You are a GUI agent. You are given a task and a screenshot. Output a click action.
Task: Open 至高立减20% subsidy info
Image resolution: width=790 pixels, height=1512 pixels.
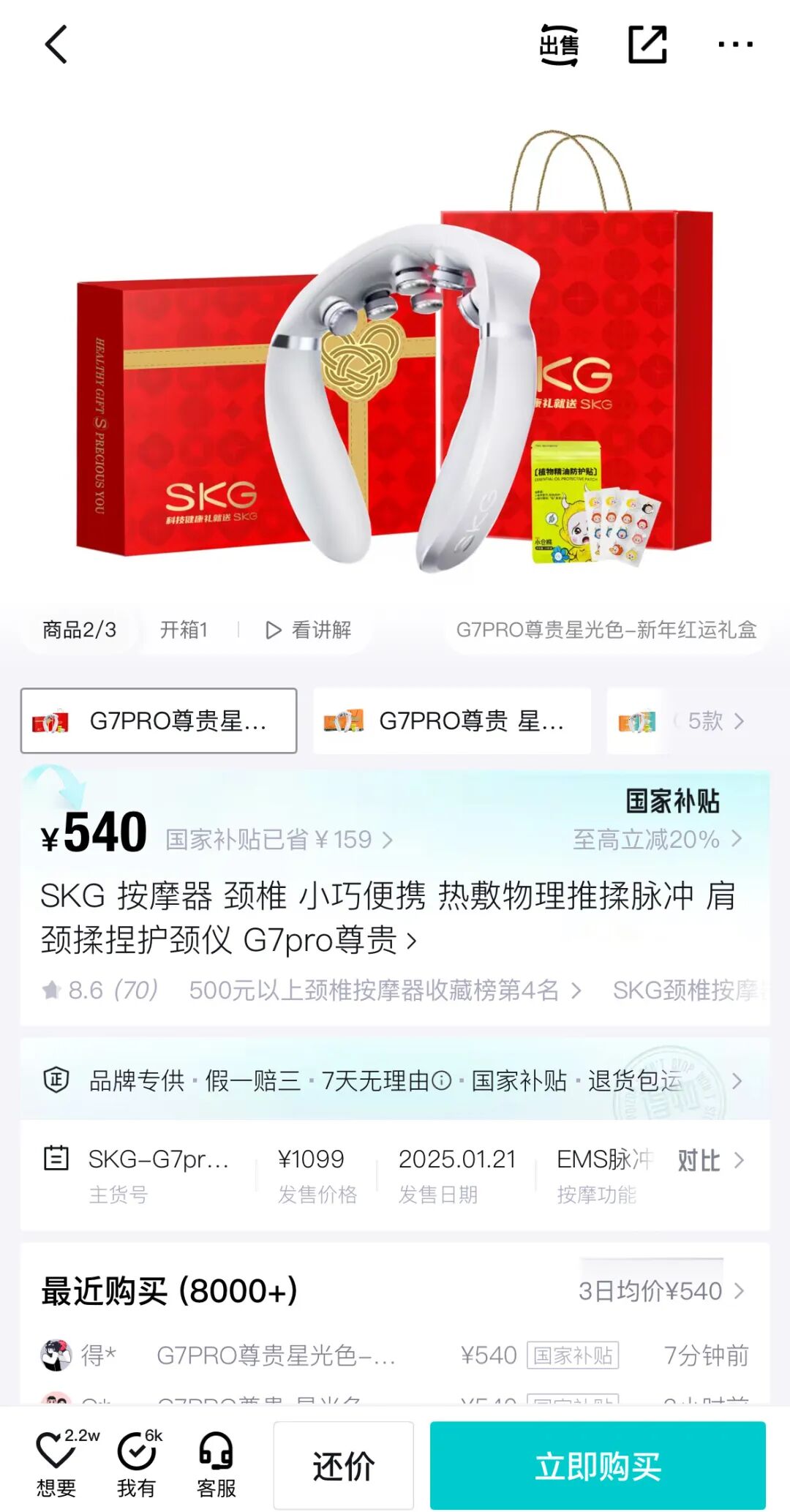coord(657,840)
